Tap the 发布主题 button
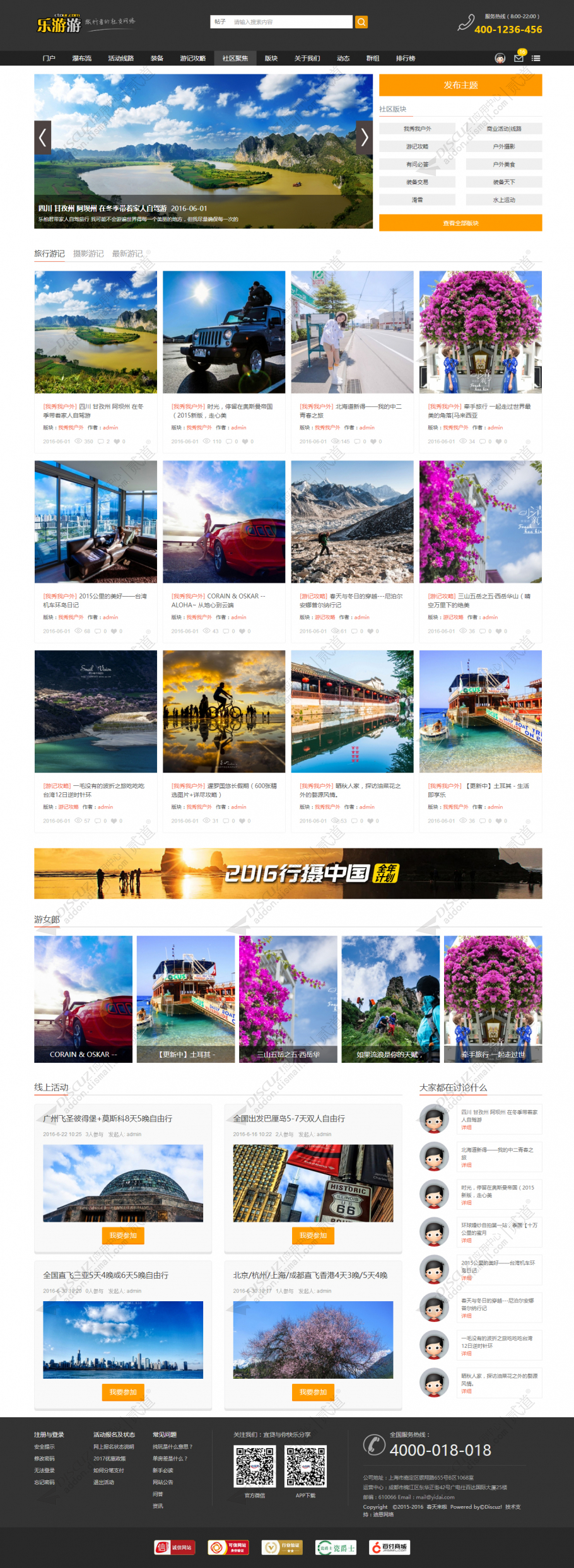The width and height of the screenshot is (574, 1568). click(460, 85)
